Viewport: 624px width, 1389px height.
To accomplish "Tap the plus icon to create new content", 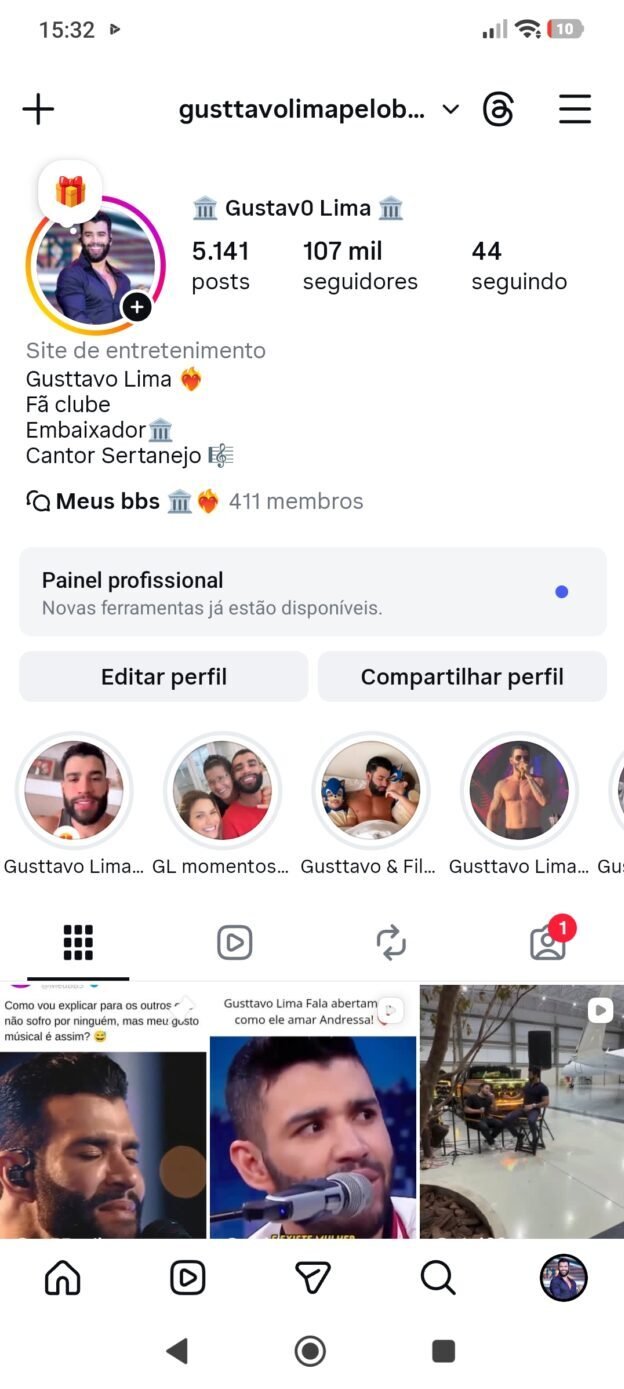I will [38, 109].
